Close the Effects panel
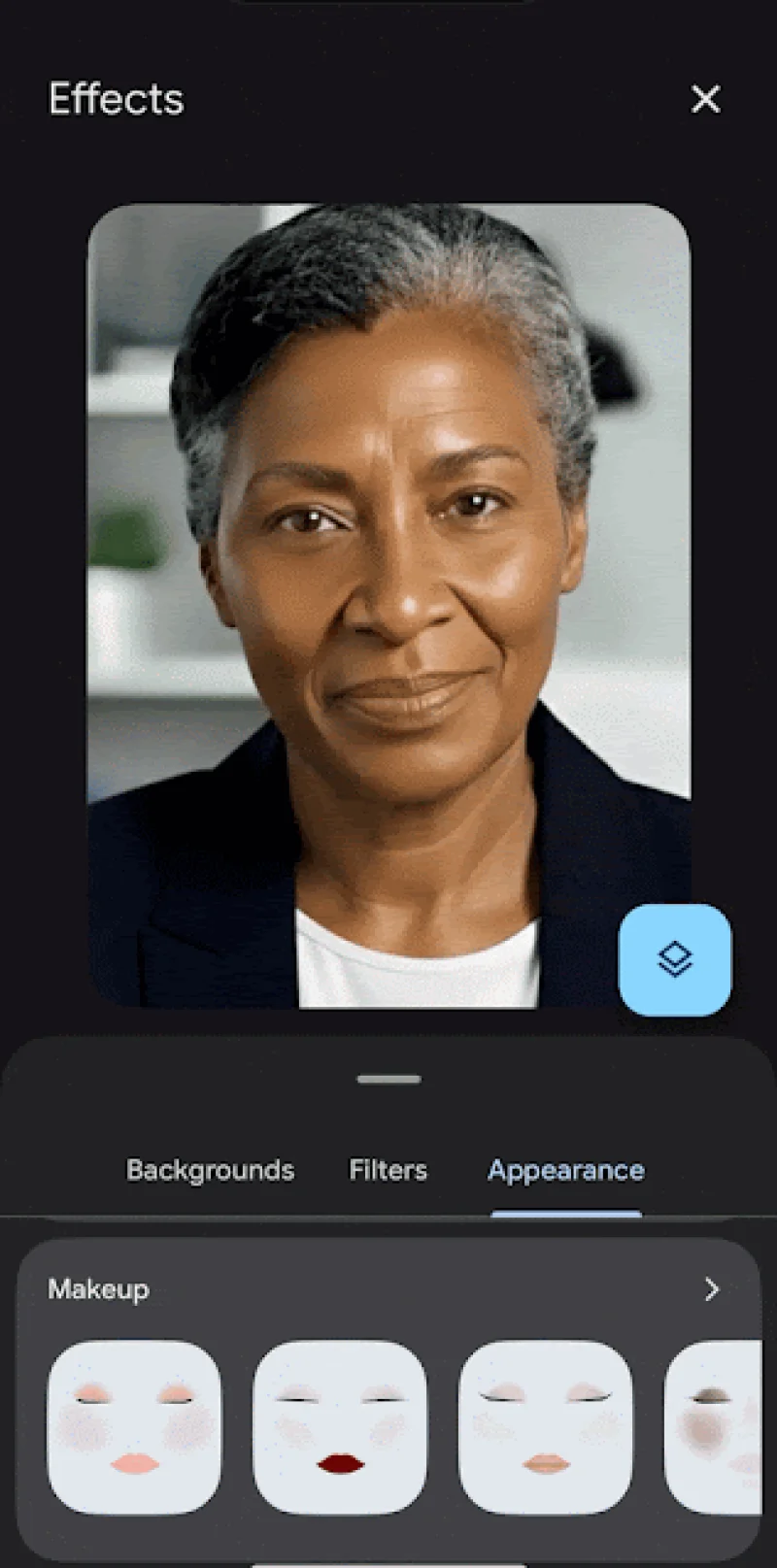Image resolution: width=777 pixels, height=1568 pixels. tap(705, 98)
